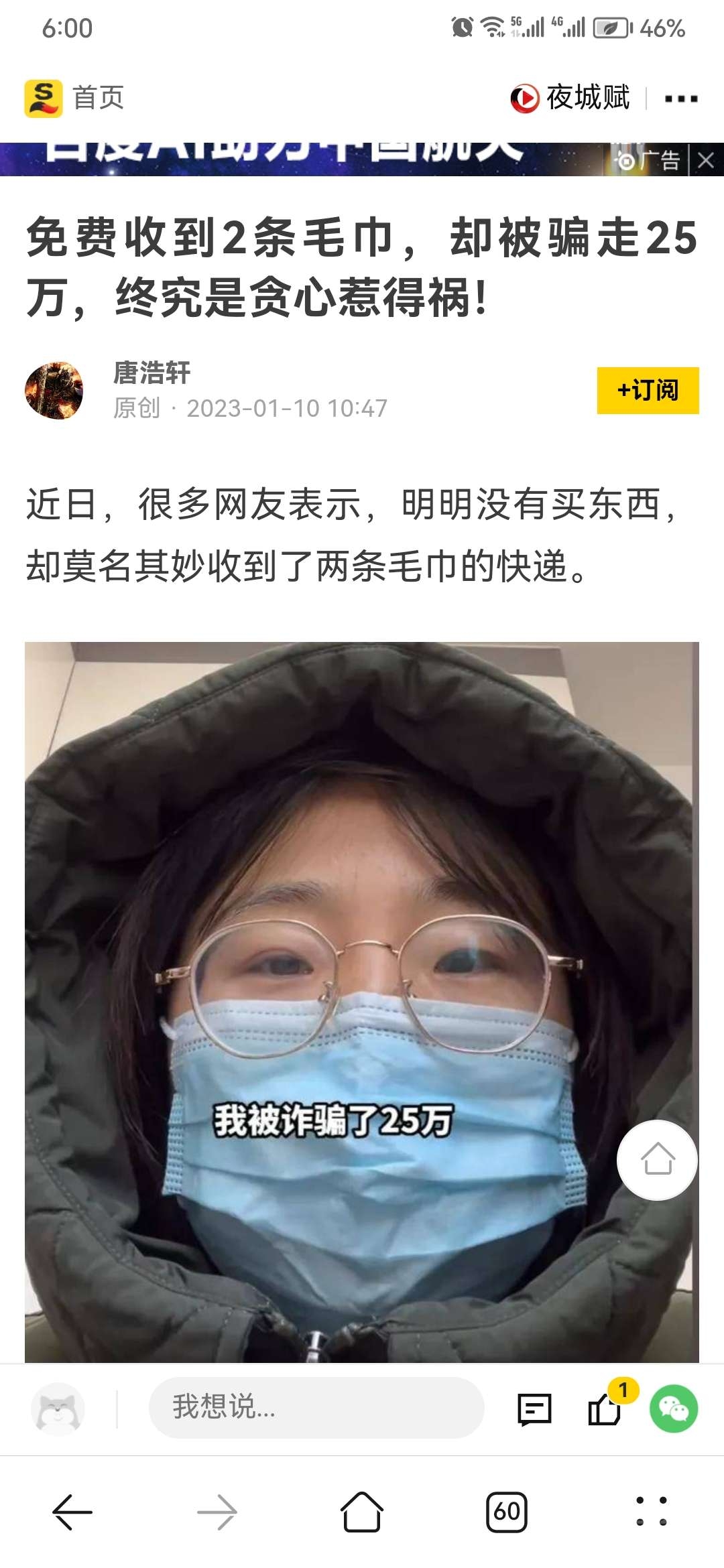Tap the 我想说 comment input field
This screenshot has width=724, height=1568.
(316, 1407)
